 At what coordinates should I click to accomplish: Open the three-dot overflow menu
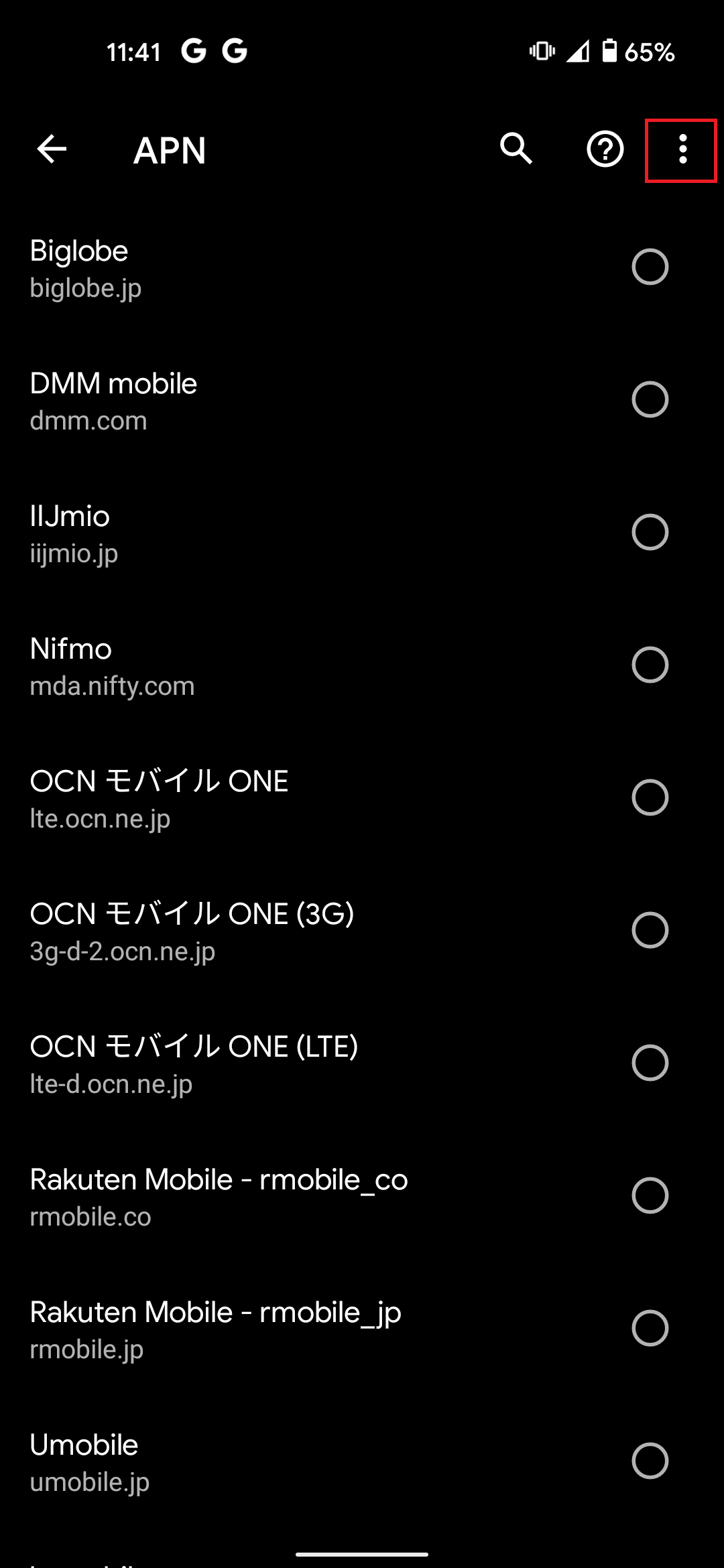point(682,149)
